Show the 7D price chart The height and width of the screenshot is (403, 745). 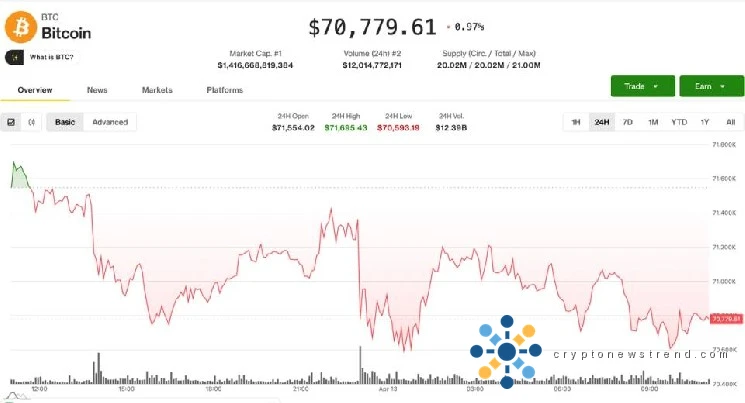[x=627, y=122]
